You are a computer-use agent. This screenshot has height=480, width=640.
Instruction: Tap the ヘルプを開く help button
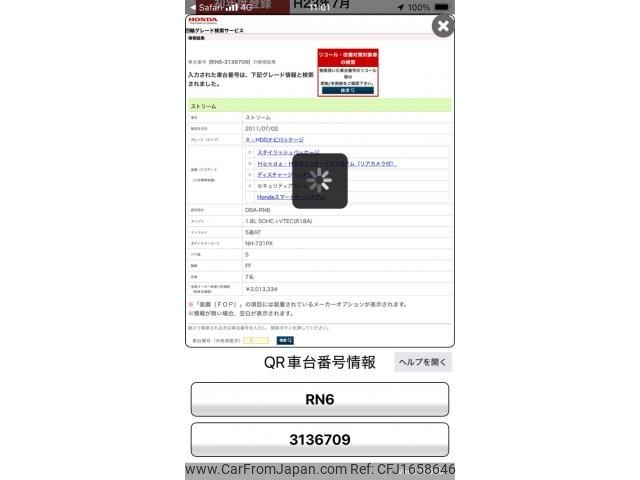pyautogui.click(x=423, y=362)
